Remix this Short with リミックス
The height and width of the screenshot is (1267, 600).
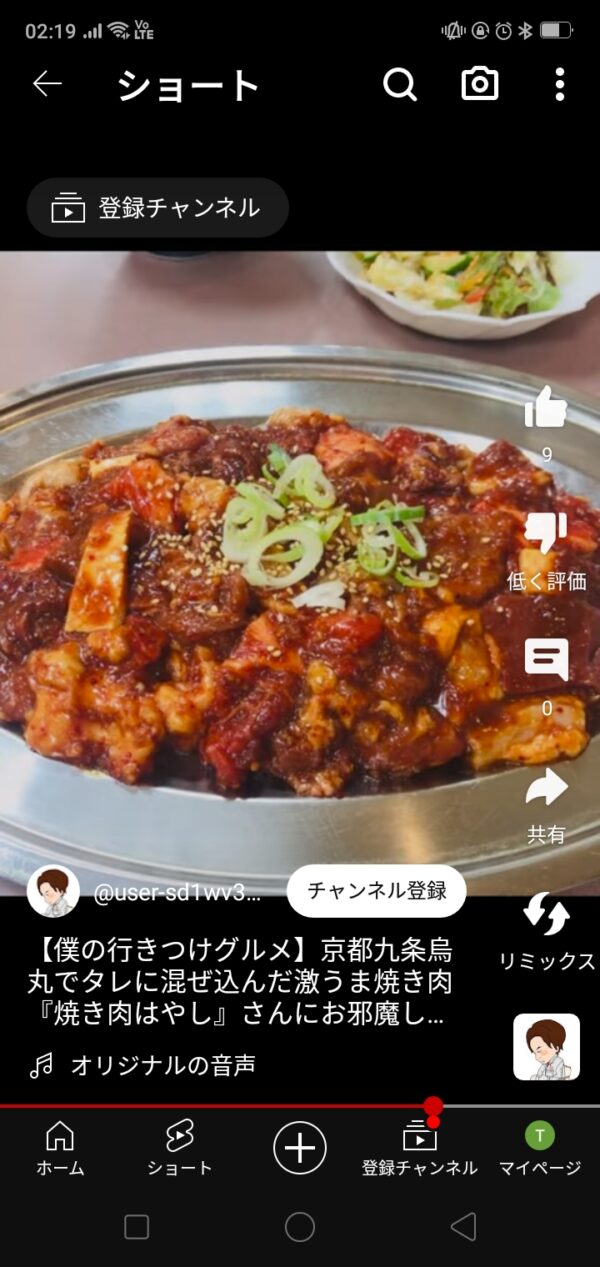pyautogui.click(x=546, y=915)
